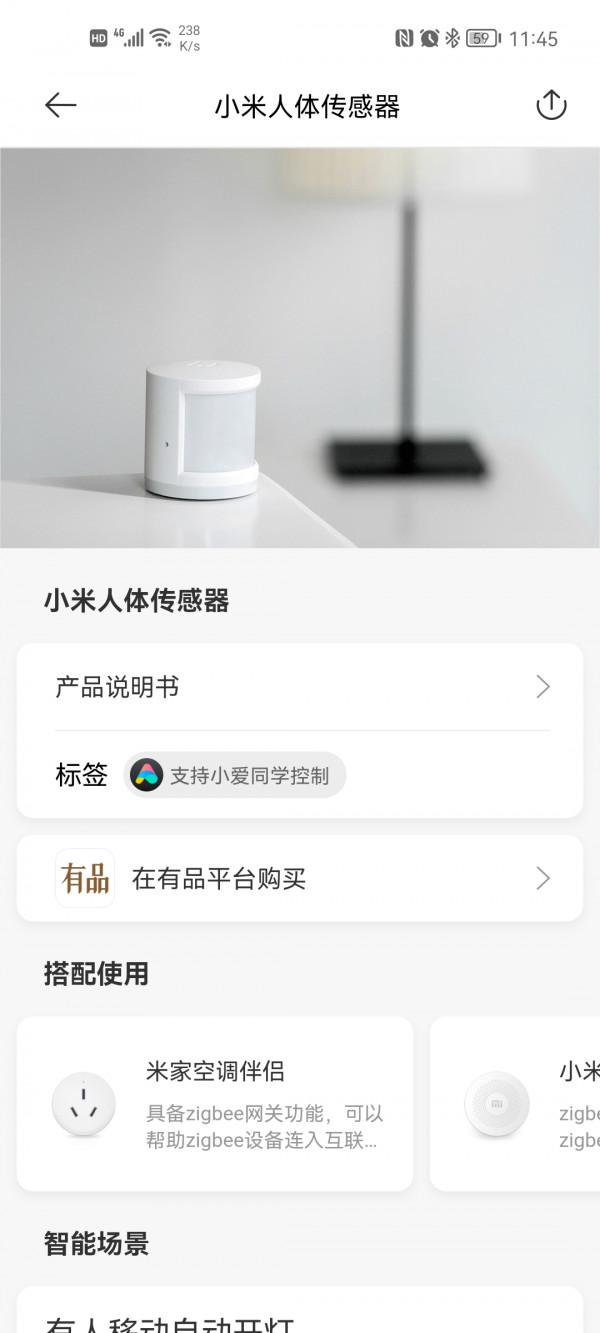Open the 米家空调伴侣 card
This screenshot has width=600, height=1333.
[x=215, y=1104]
